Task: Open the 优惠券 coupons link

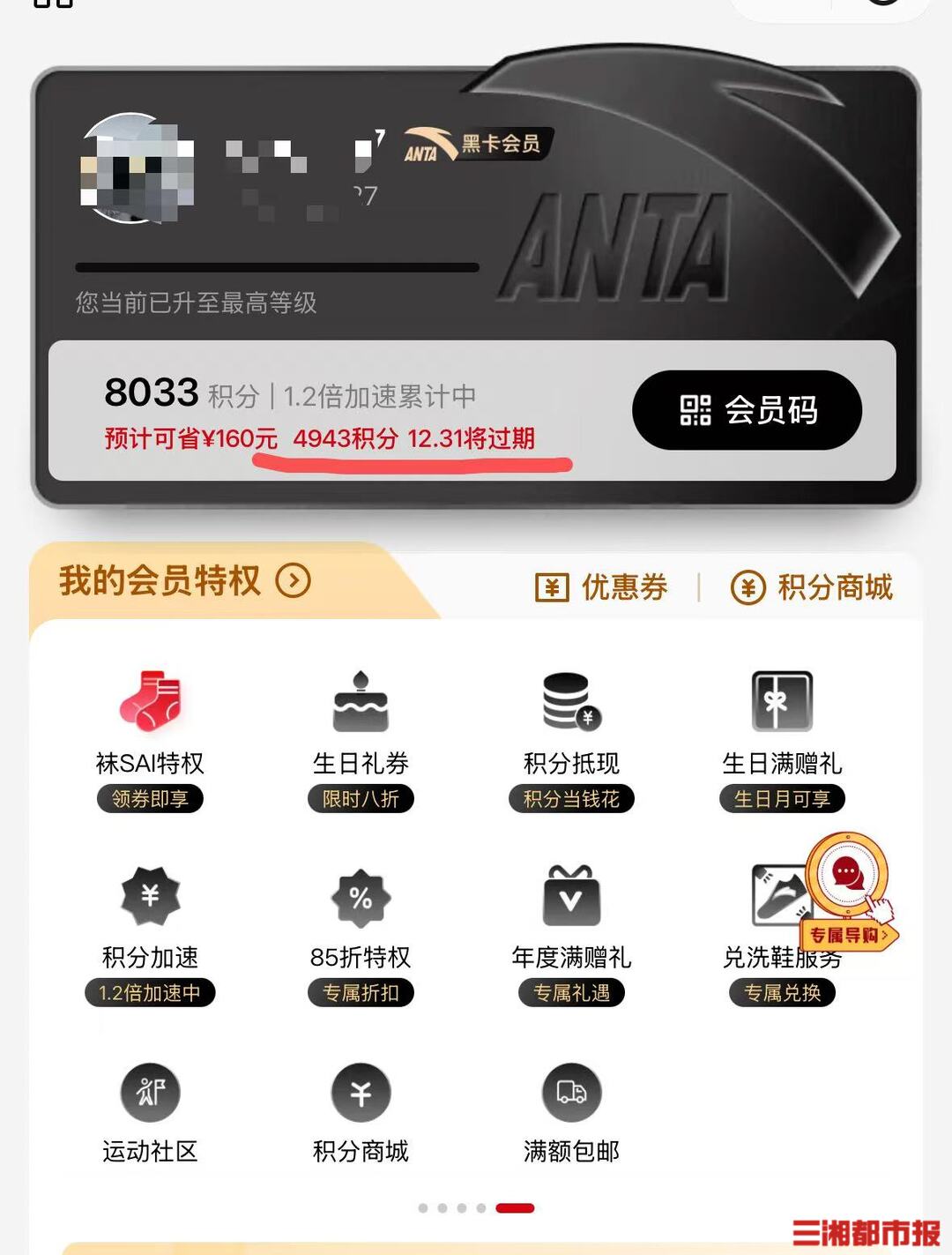Action: pyautogui.click(x=602, y=587)
